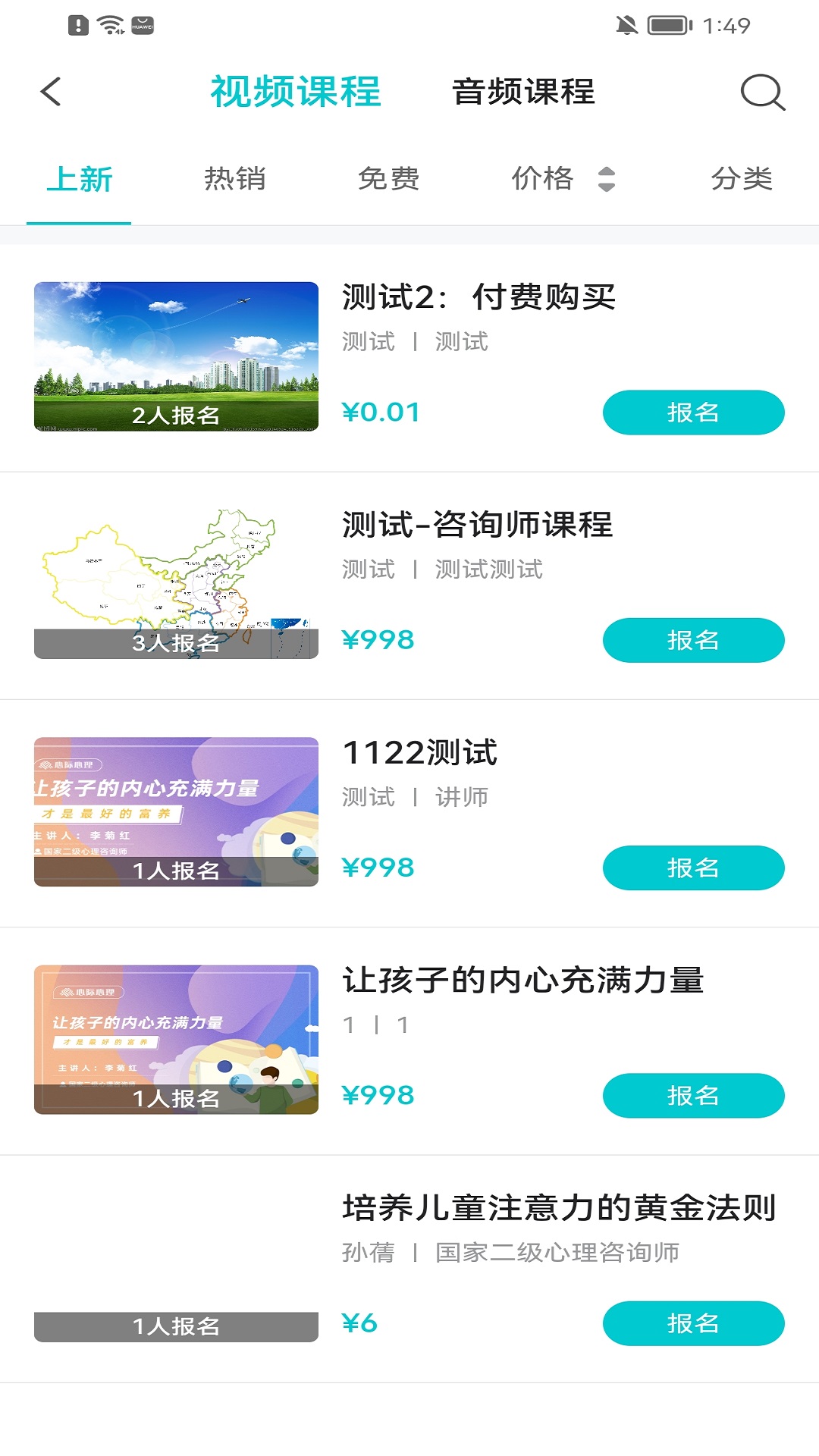Image resolution: width=819 pixels, height=1456 pixels.
Task: Tap the 让孩子的内心充满力量 course image
Action: point(176,1039)
